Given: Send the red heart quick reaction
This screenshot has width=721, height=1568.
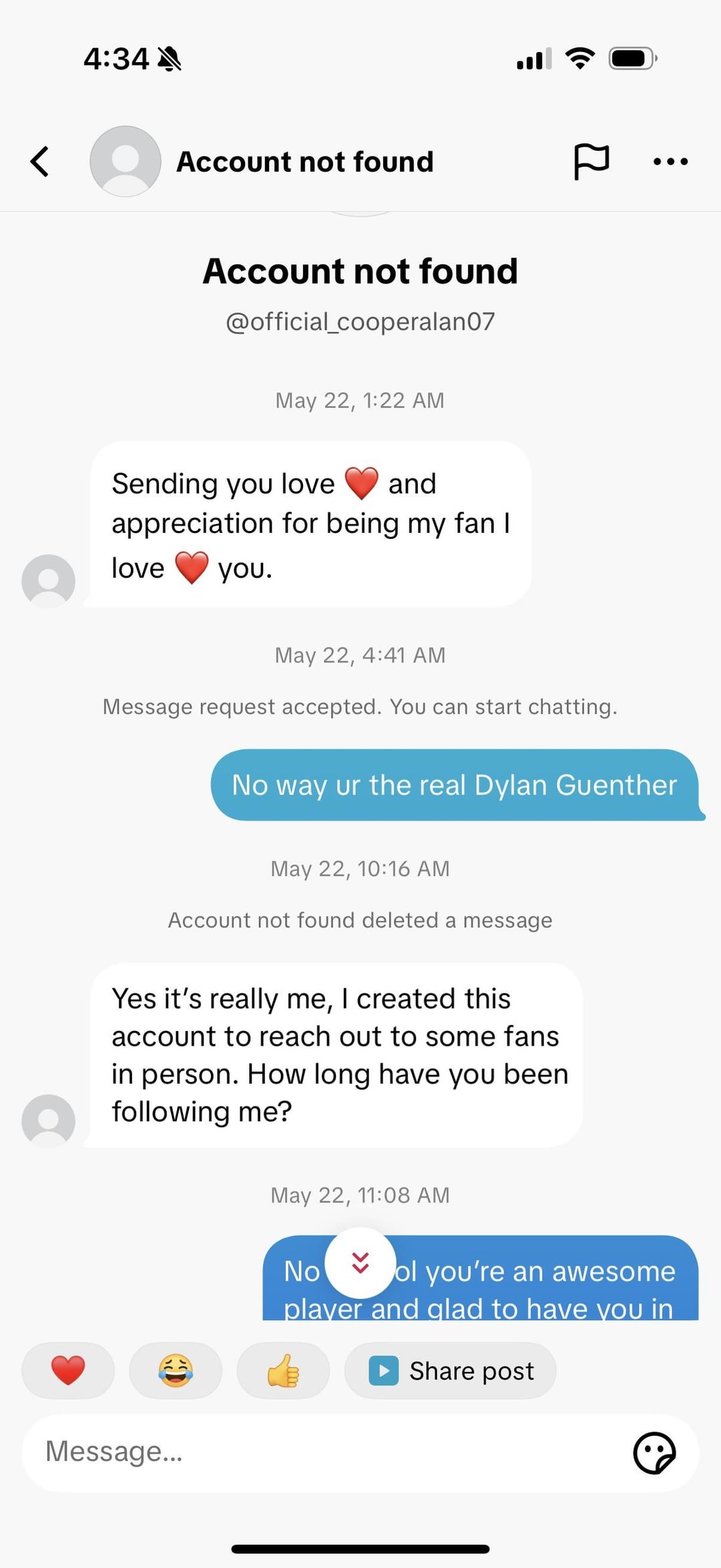Looking at the screenshot, I should 68,1370.
